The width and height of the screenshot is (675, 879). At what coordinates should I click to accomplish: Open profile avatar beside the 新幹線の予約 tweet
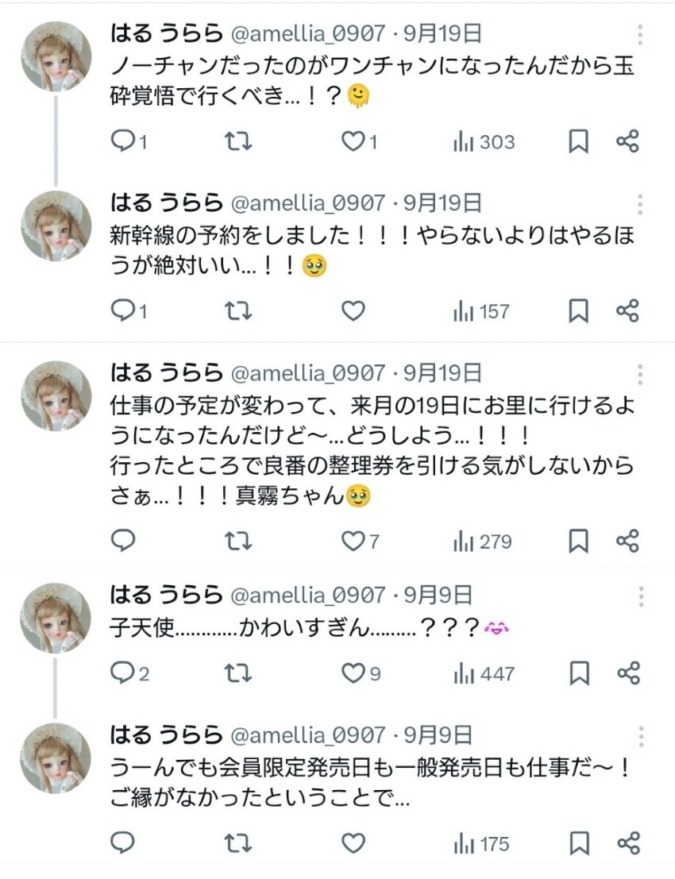56,227
